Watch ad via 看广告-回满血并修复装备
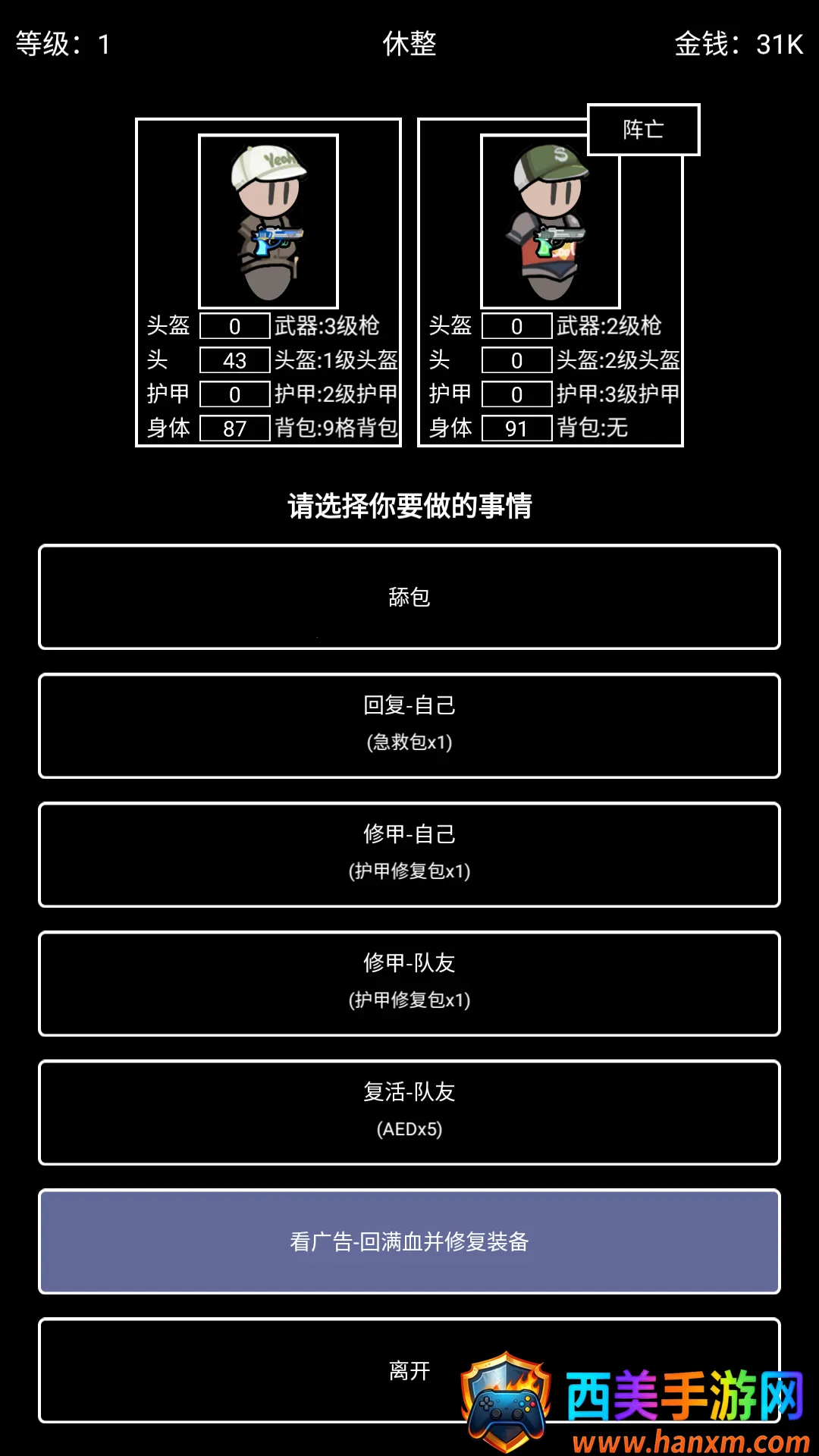 [409, 1241]
